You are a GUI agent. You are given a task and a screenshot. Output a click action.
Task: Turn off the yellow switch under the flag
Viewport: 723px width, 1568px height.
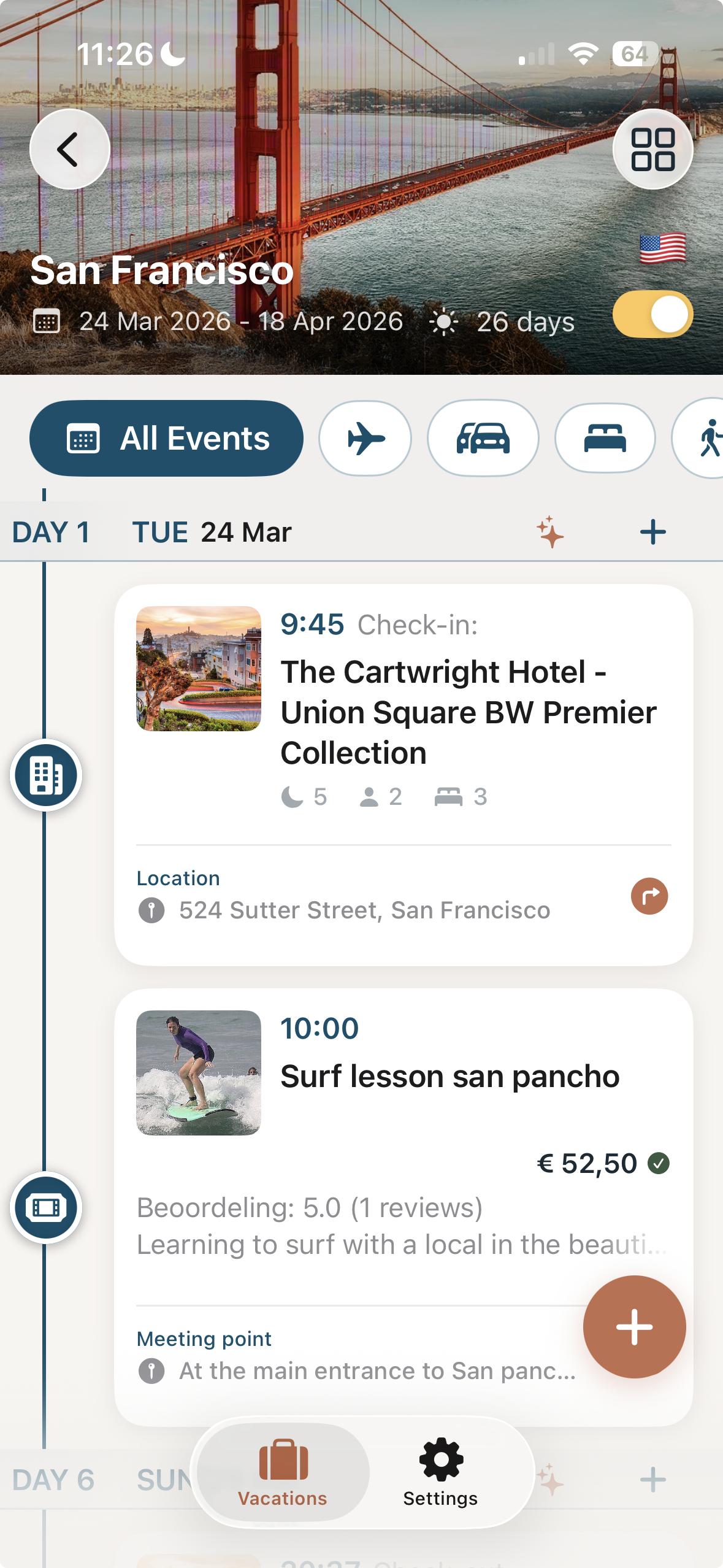[652, 314]
